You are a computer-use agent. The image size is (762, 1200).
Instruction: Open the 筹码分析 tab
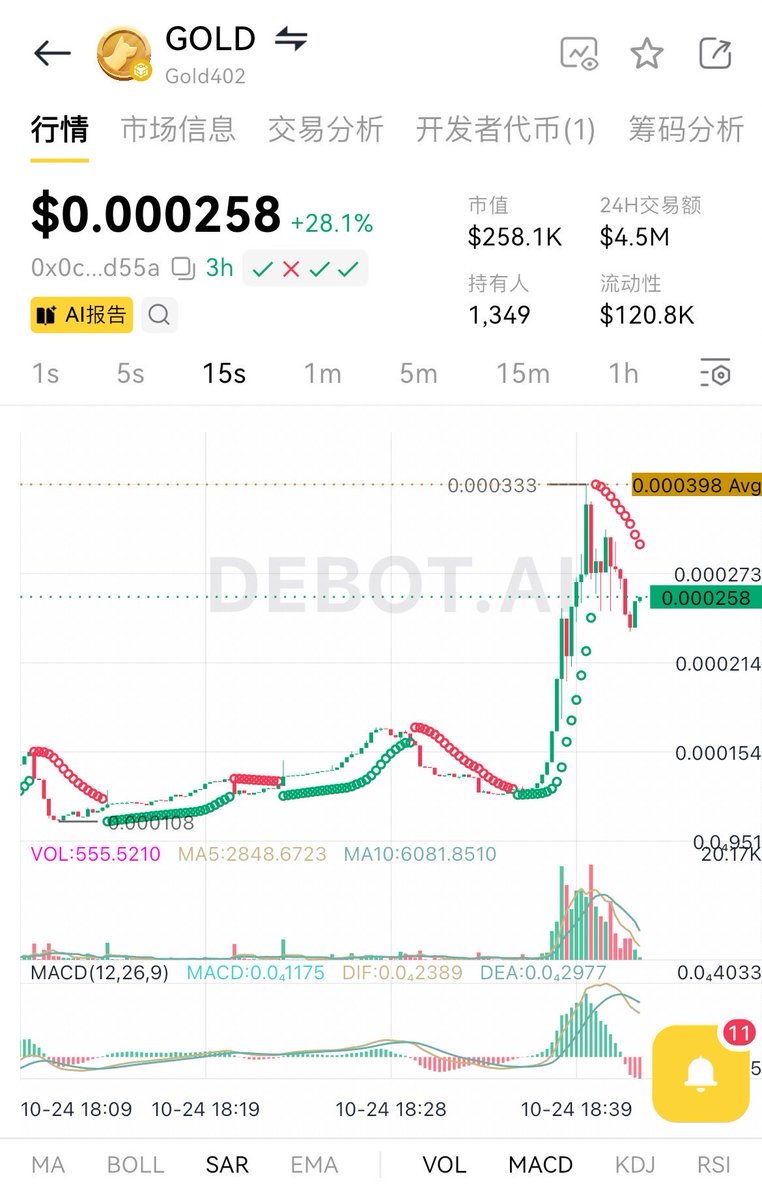[x=685, y=129]
